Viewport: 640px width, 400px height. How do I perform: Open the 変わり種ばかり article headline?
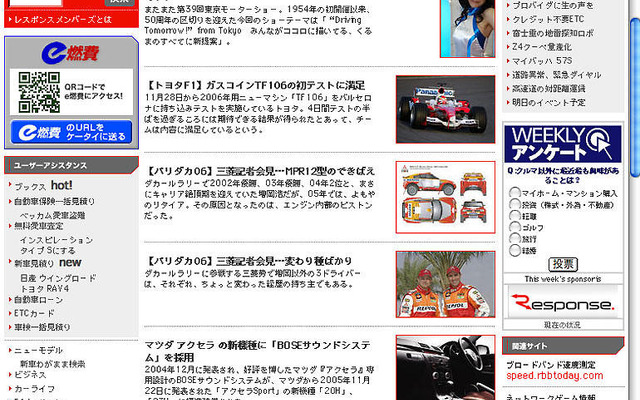[248, 261]
